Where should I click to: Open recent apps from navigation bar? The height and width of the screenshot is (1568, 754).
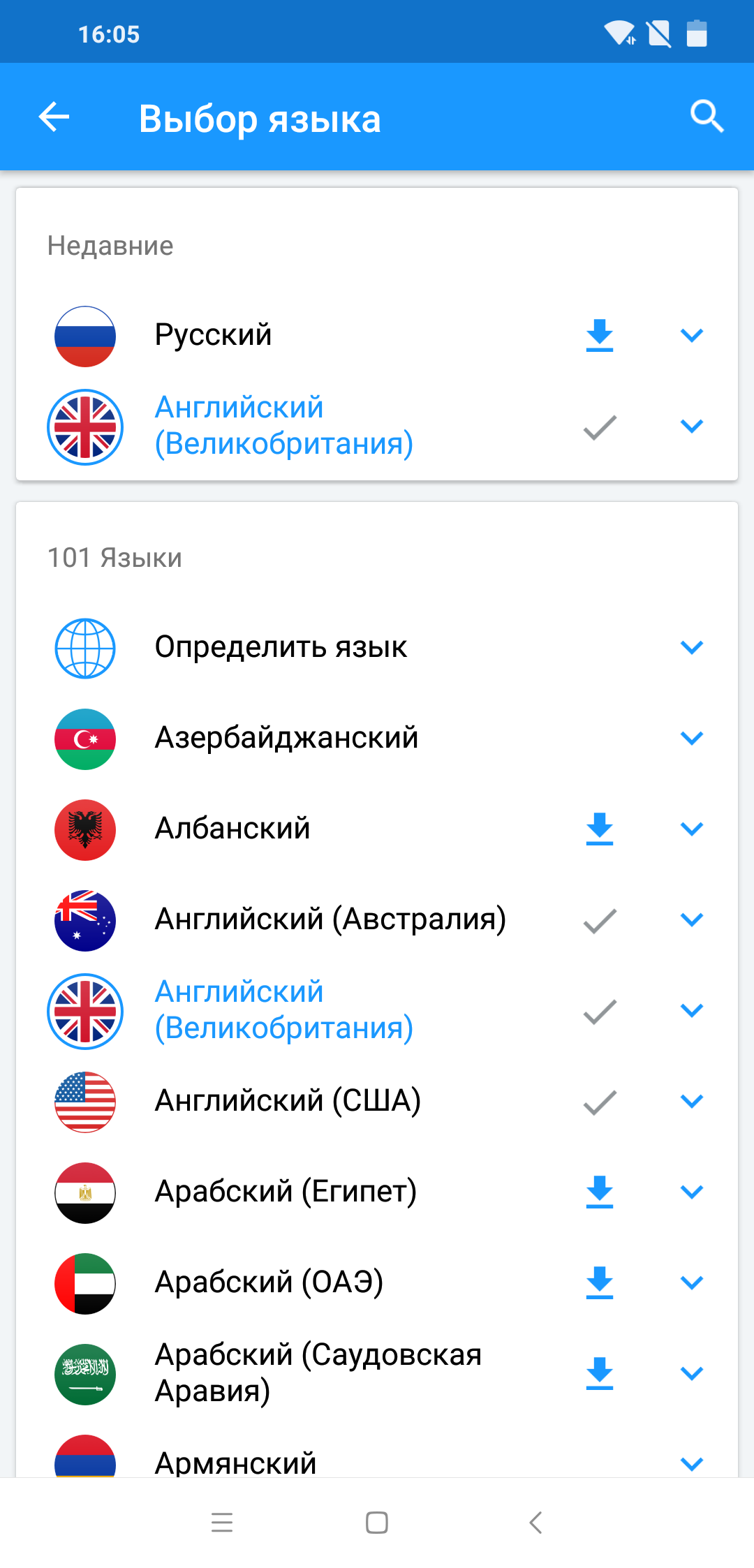(x=222, y=1522)
